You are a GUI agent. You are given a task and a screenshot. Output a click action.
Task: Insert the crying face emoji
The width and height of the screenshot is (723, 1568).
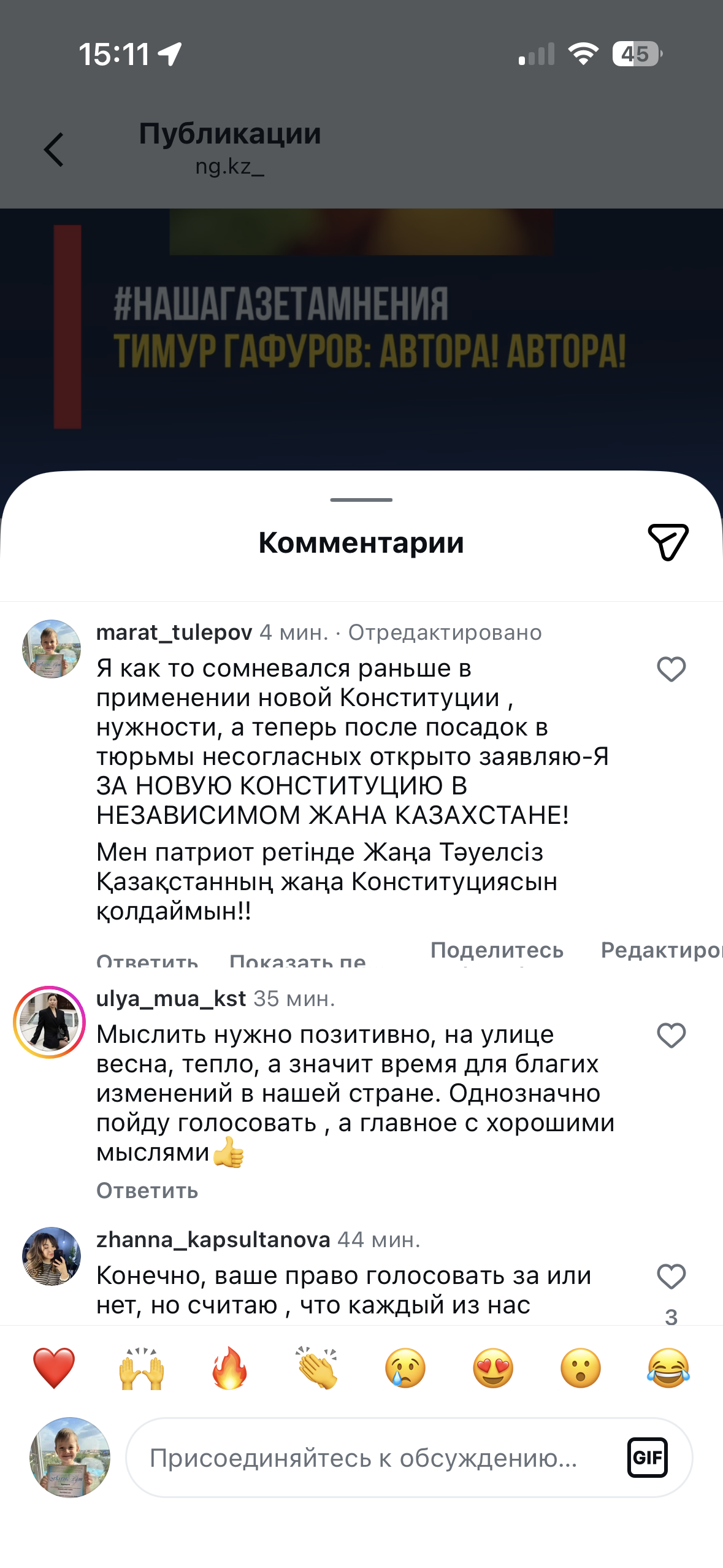coord(405,1368)
